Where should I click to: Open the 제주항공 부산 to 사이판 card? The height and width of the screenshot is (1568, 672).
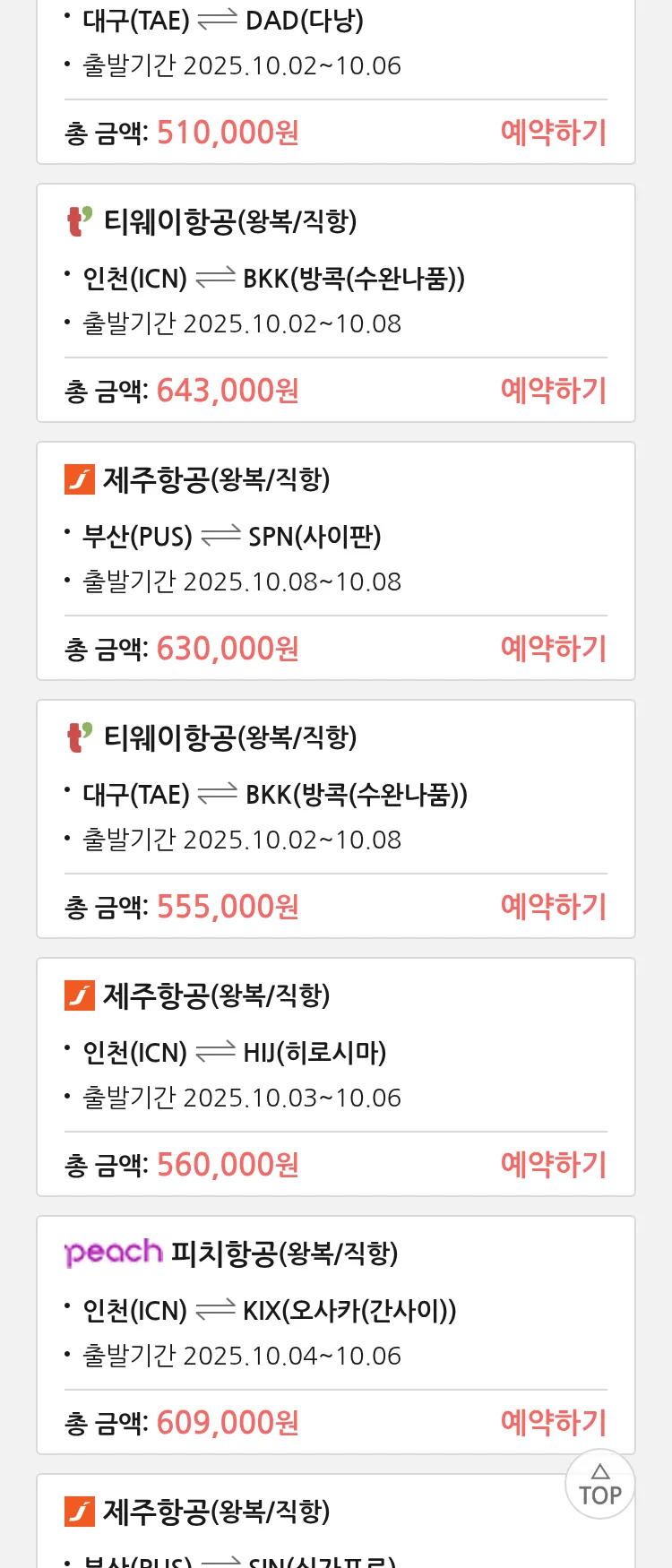[335, 536]
